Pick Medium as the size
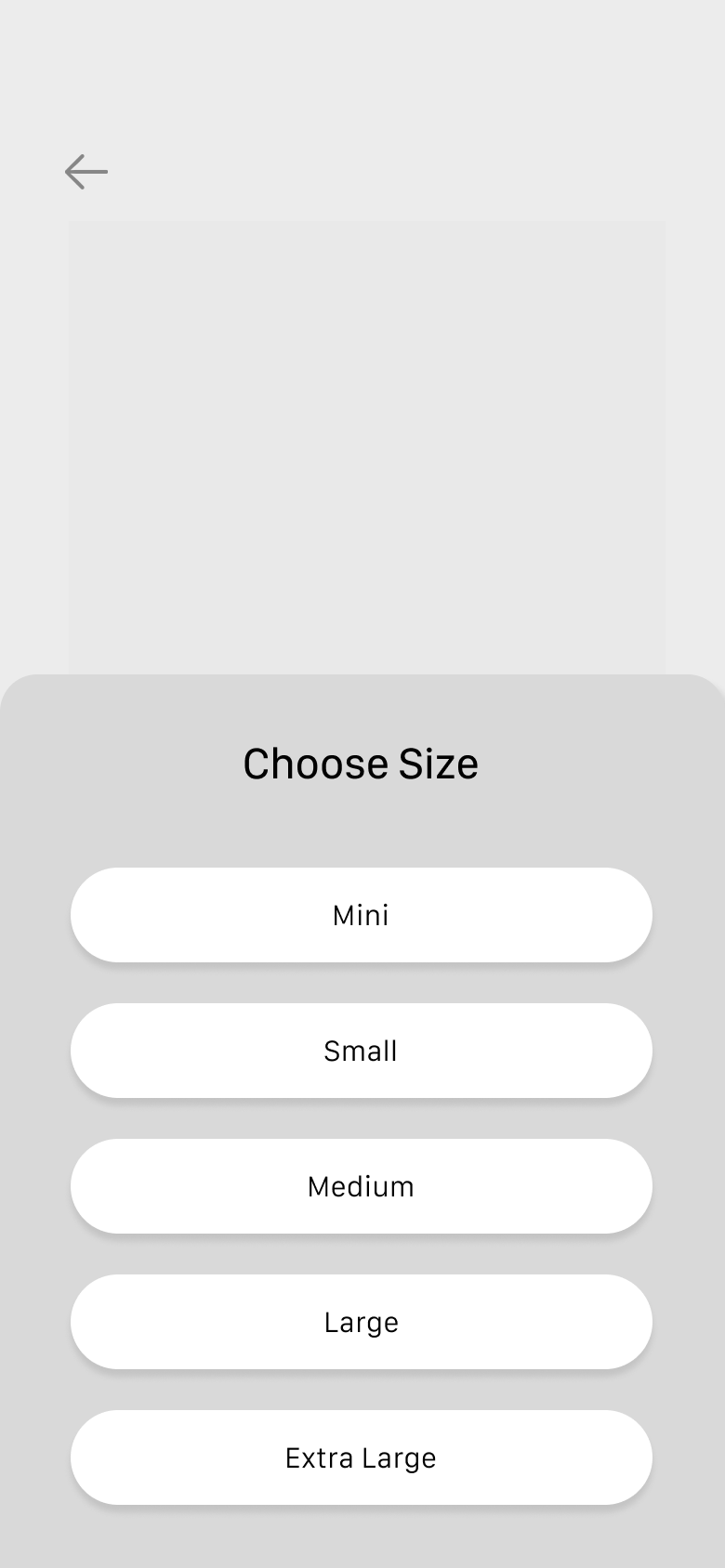 pyautogui.click(x=362, y=1186)
